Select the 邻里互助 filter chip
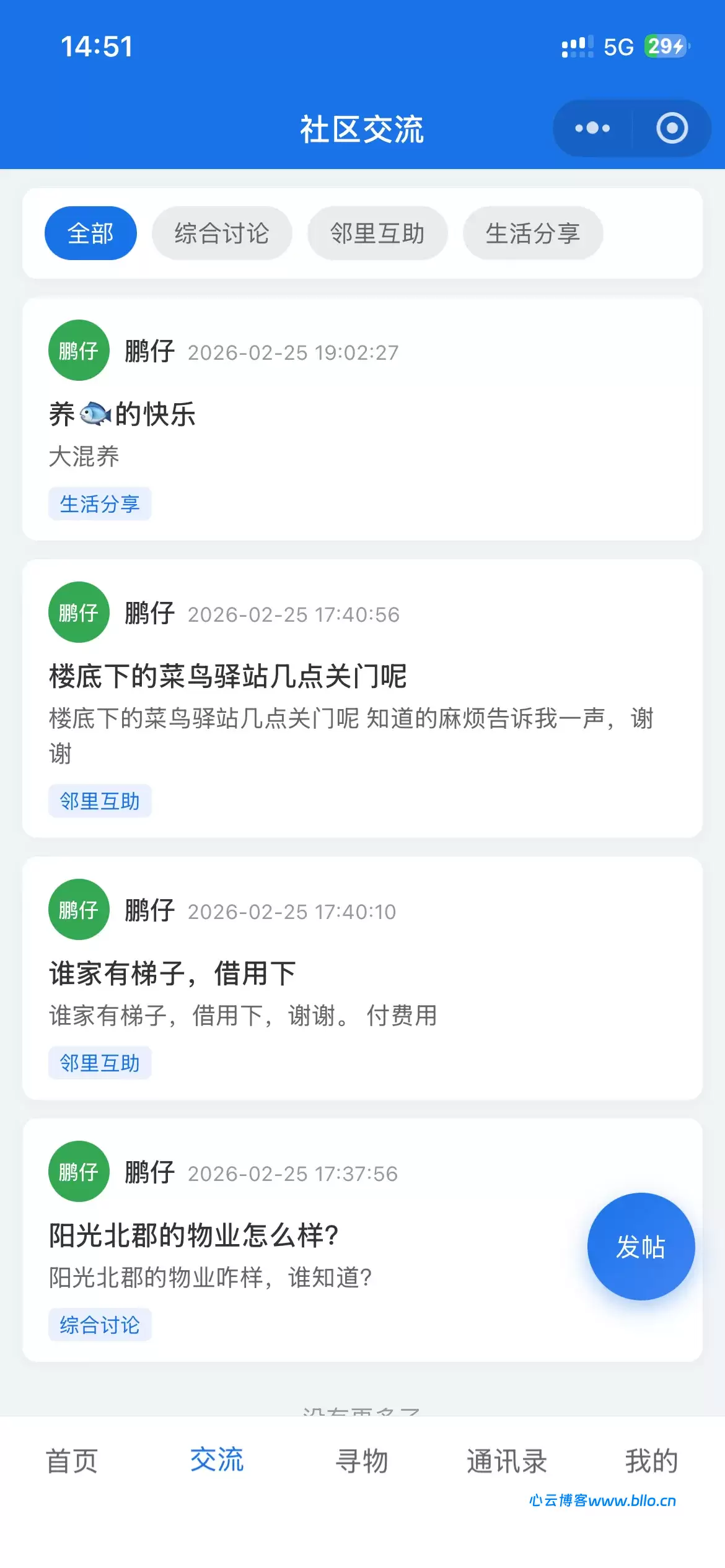 (x=378, y=233)
